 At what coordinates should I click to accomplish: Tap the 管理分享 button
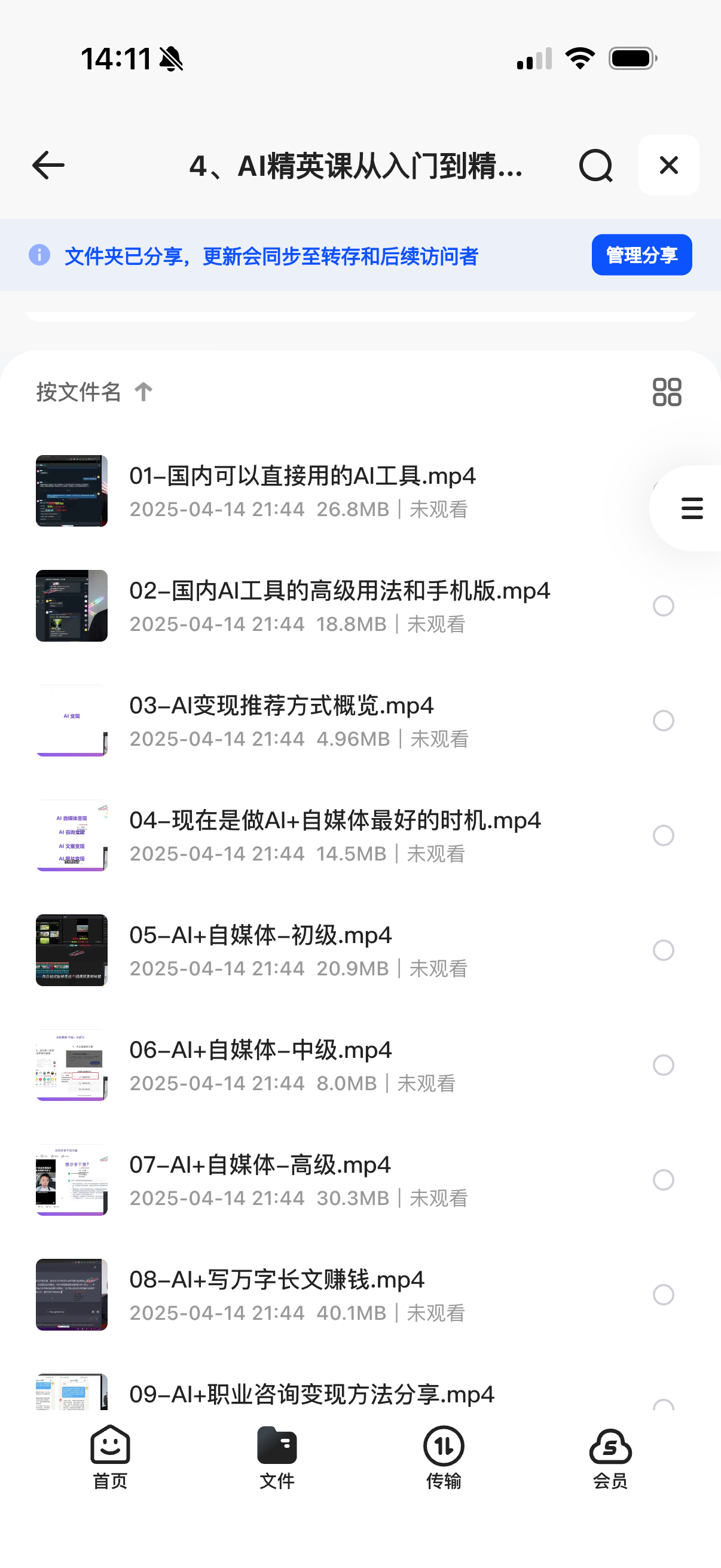click(x=641, y=255)
